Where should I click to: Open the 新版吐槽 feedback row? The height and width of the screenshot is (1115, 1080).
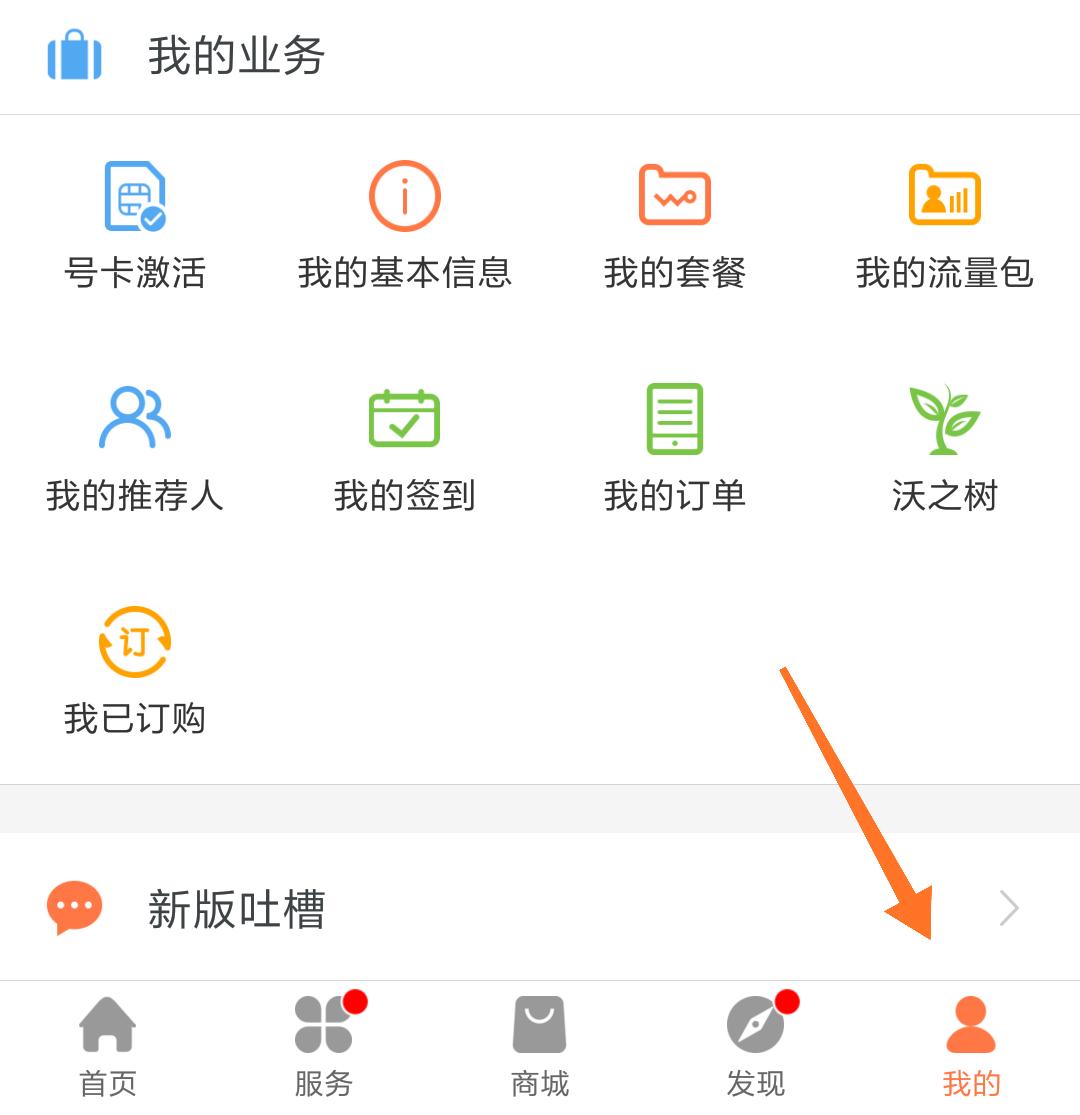(x=400, y=907)
